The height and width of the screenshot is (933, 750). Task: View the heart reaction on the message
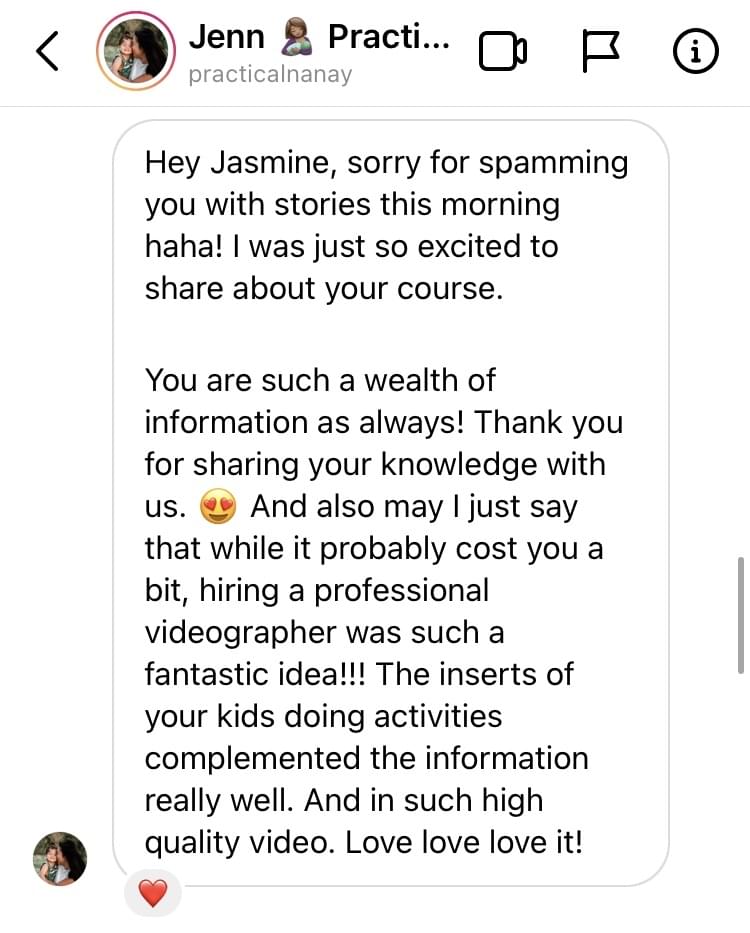click(x=152, y=893)
